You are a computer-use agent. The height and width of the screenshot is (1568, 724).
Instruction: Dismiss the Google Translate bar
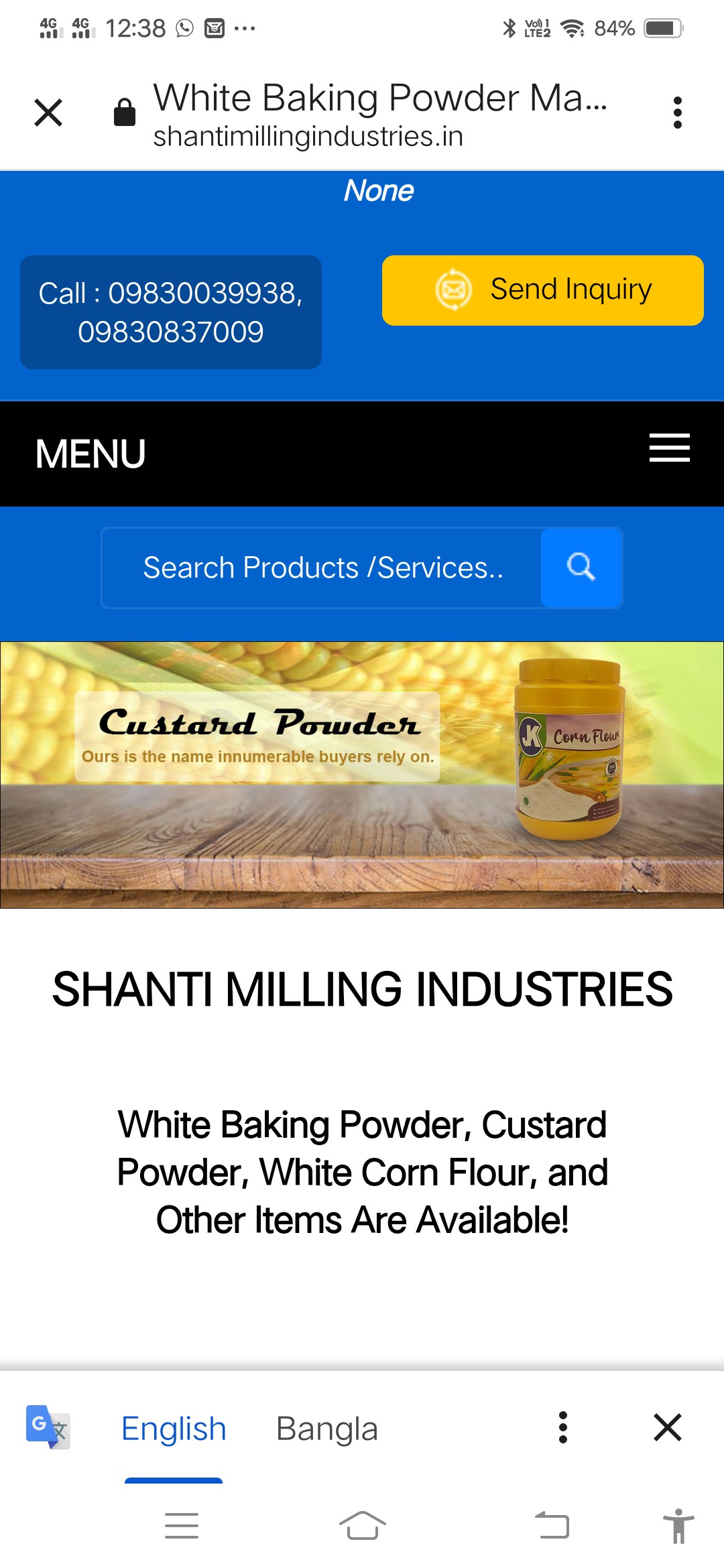point(668,1427)
